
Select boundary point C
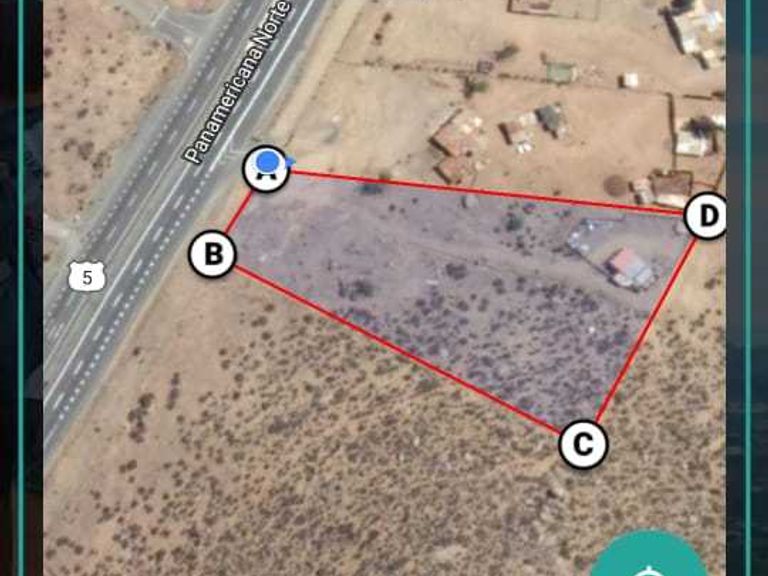[583, 444]
